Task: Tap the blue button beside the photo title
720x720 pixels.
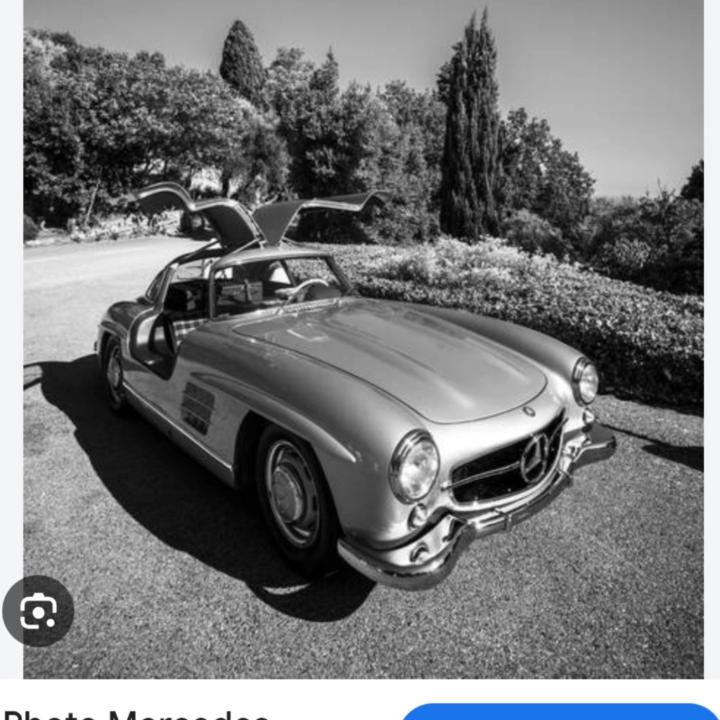Action: click(560, 711)
